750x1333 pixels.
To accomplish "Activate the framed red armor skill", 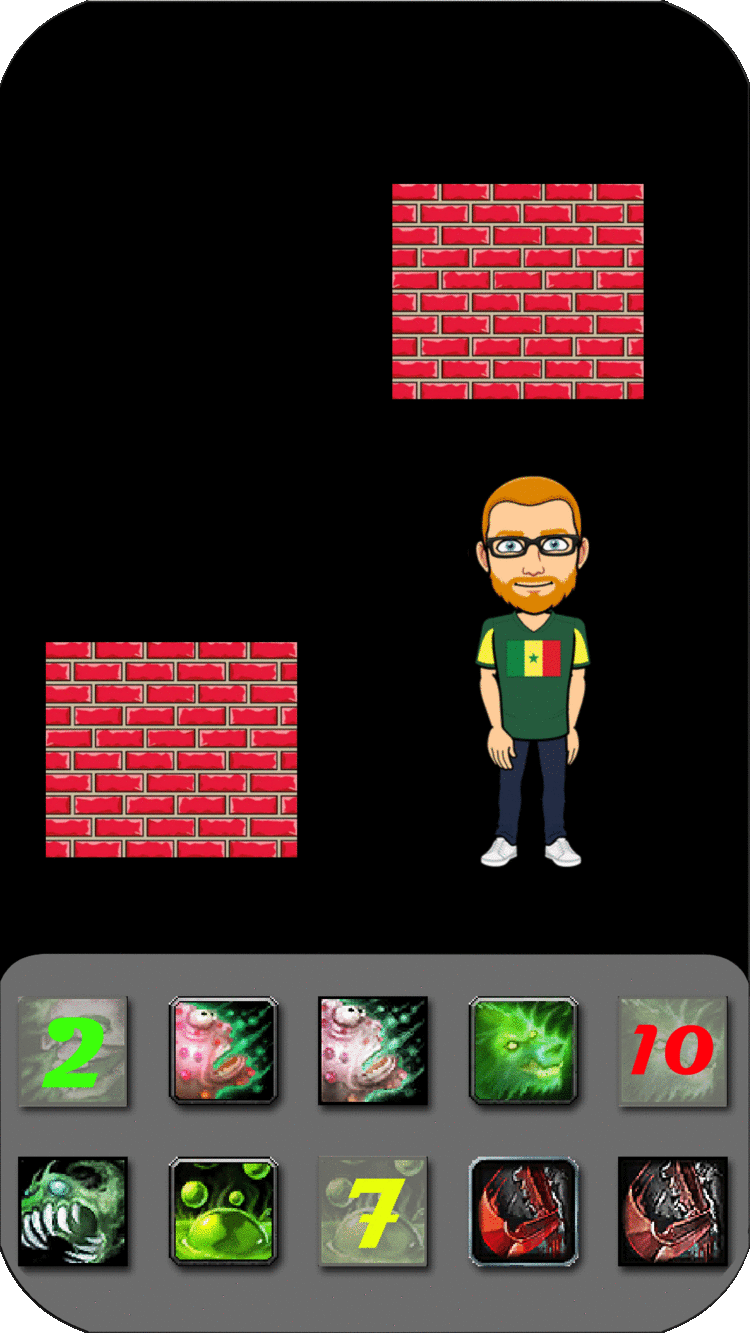I will pyautogui.click(x=523, y=1211).
